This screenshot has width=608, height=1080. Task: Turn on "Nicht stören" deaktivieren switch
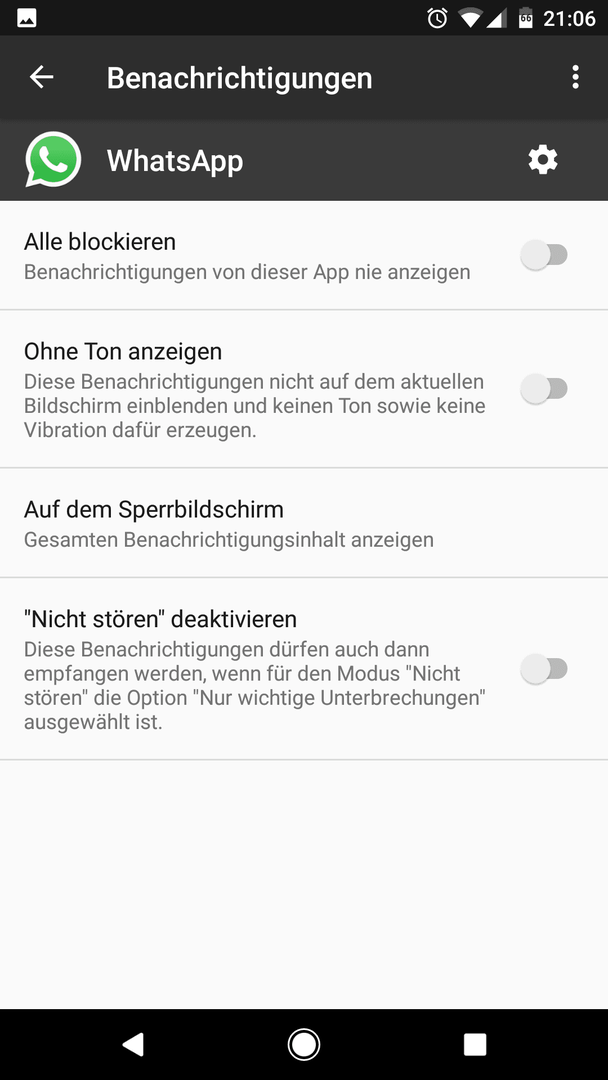coord(544,669)
